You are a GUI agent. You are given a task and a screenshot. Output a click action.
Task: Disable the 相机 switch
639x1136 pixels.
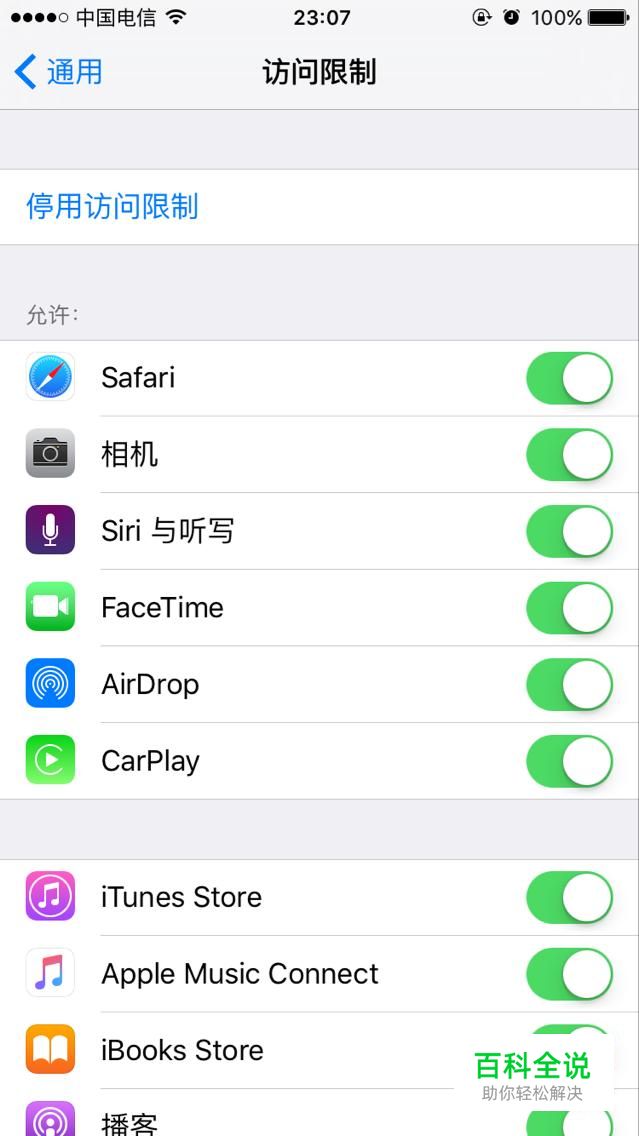click(569, 455)
